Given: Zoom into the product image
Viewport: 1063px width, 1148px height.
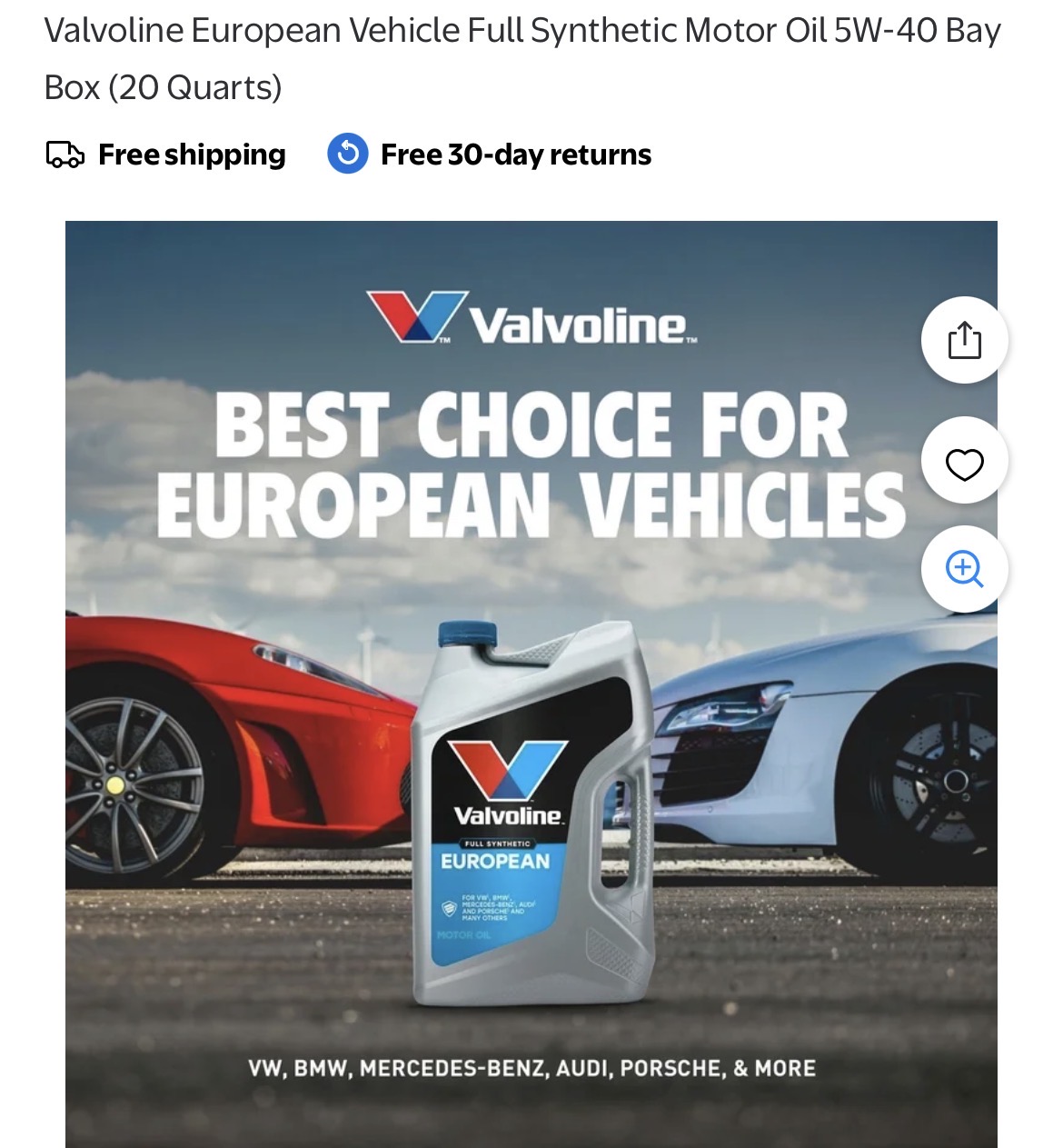Looking at the screenshot, I should [x=964, y=569].
